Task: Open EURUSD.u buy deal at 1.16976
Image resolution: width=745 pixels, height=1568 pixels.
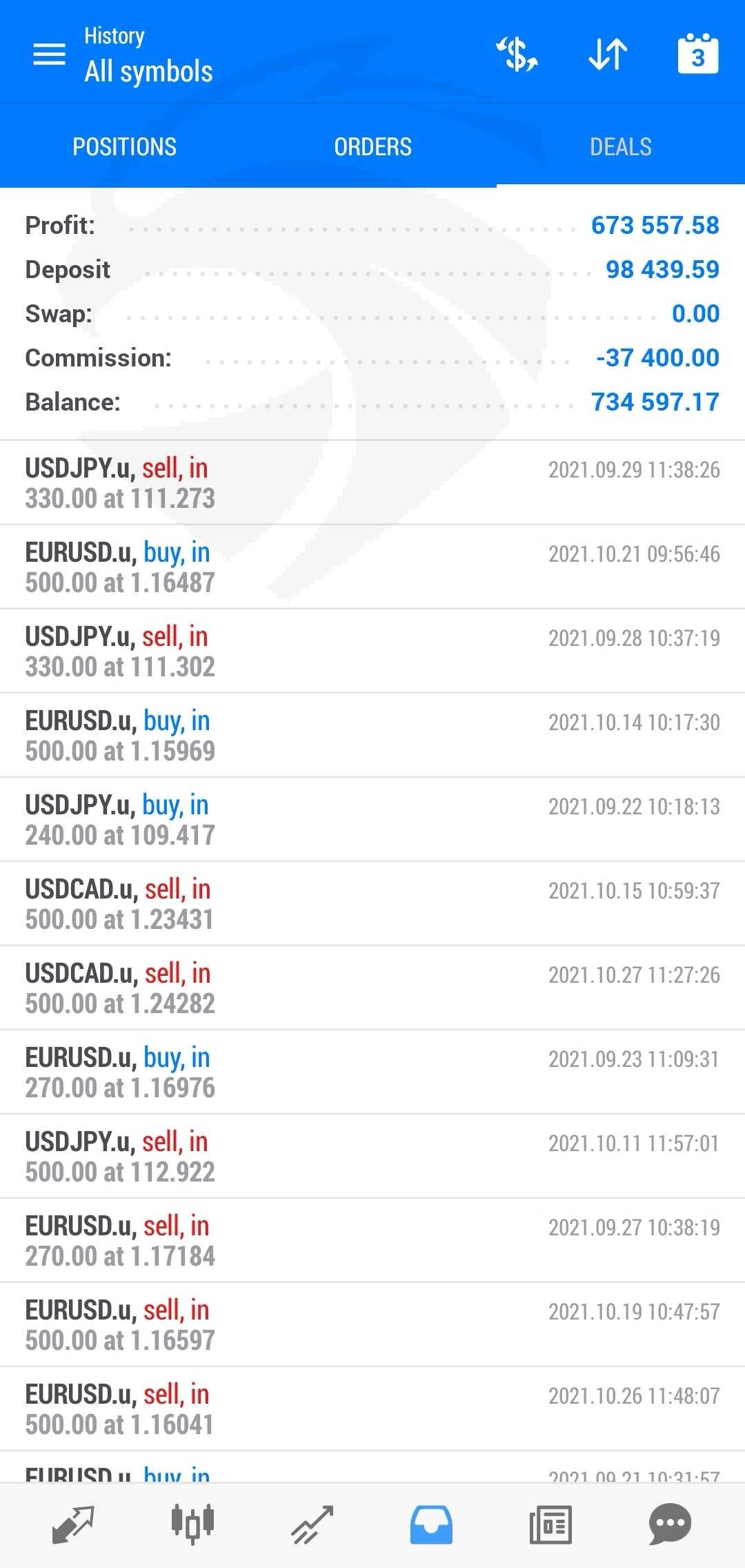Action: [372, 1072]
